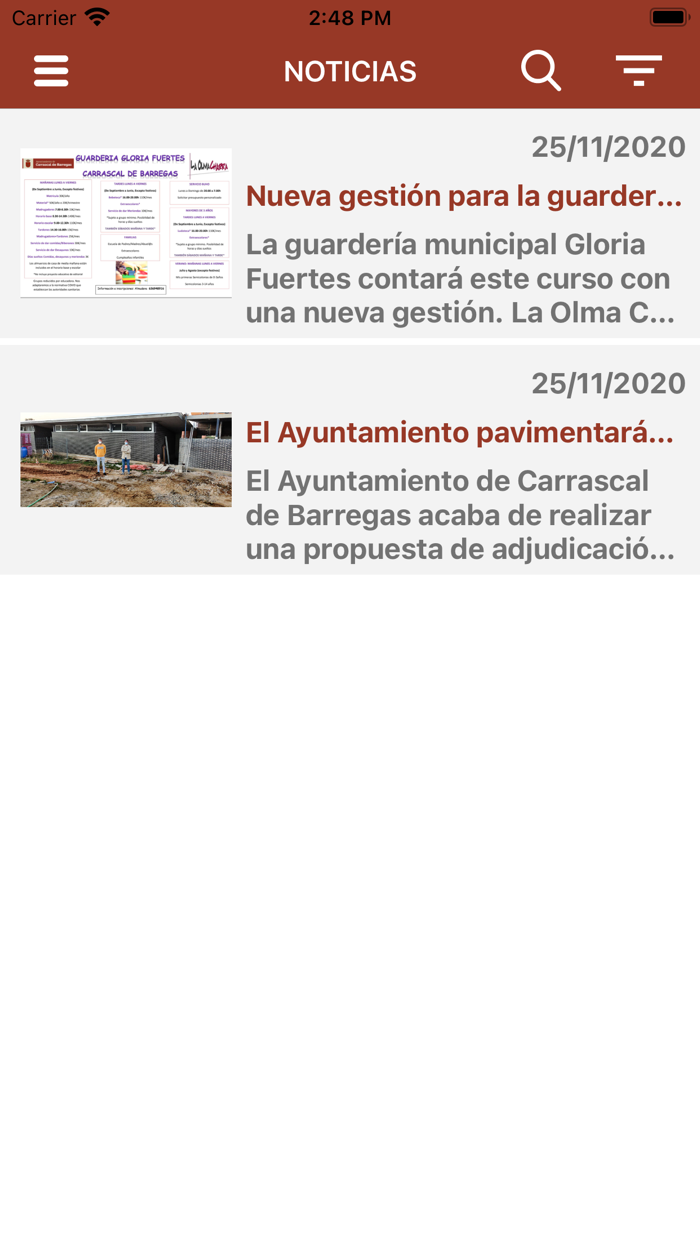The image size is (700, 1244).
Task: Open the news filter options
Action: click(x=638, y=71)
